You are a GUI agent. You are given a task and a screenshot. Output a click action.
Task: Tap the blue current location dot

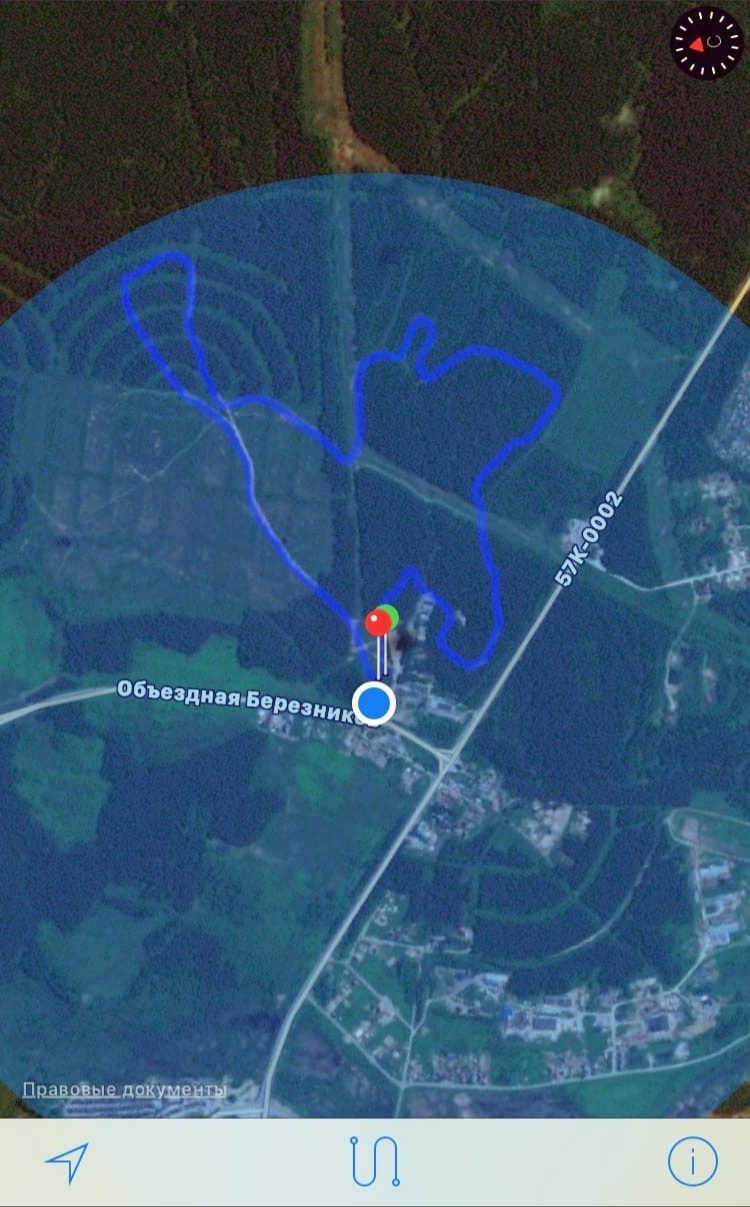point(375,703)
